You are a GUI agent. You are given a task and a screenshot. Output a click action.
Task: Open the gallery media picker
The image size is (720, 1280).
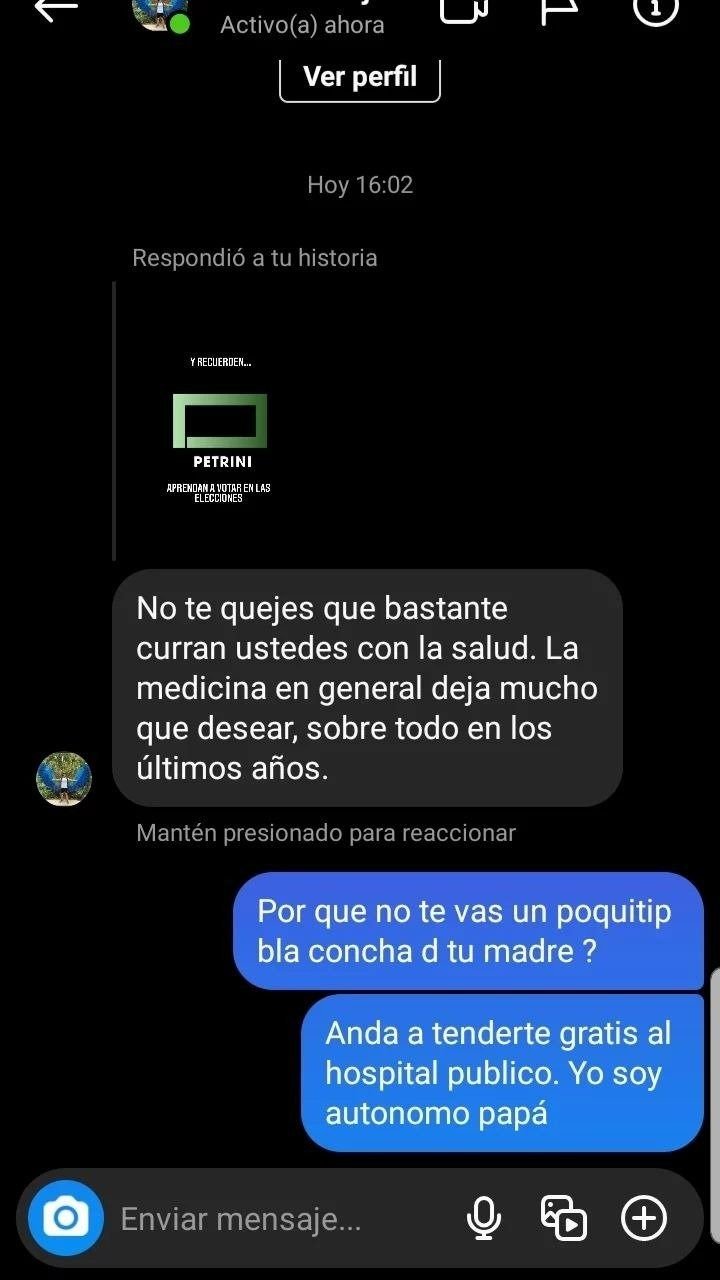point(564,1218)
